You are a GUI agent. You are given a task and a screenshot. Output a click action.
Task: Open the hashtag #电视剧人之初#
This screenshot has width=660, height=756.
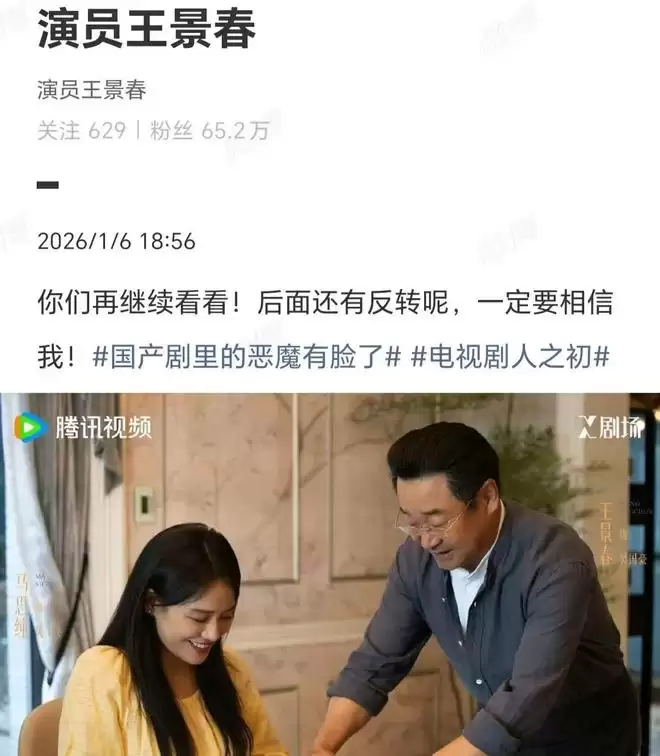(511, 357)
